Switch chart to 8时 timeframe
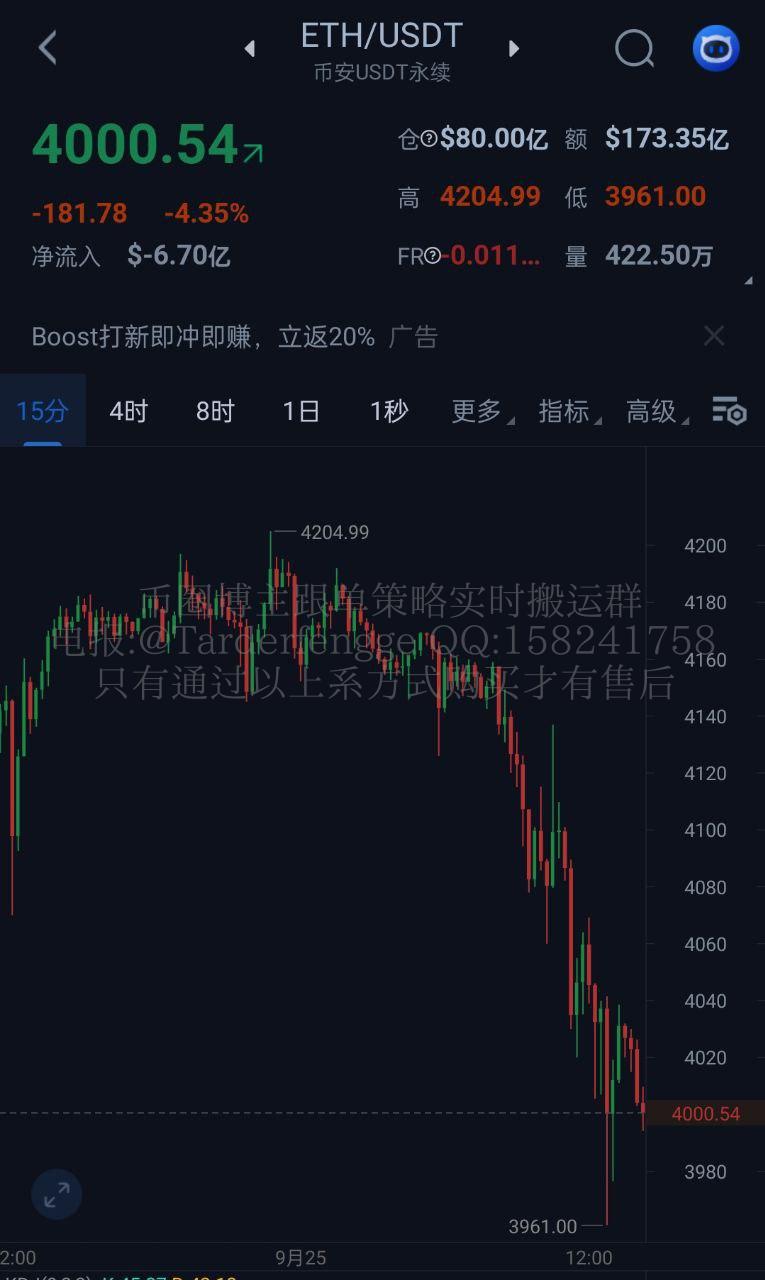This screenshot has width=765, height=1280. [x=214, y=411]
